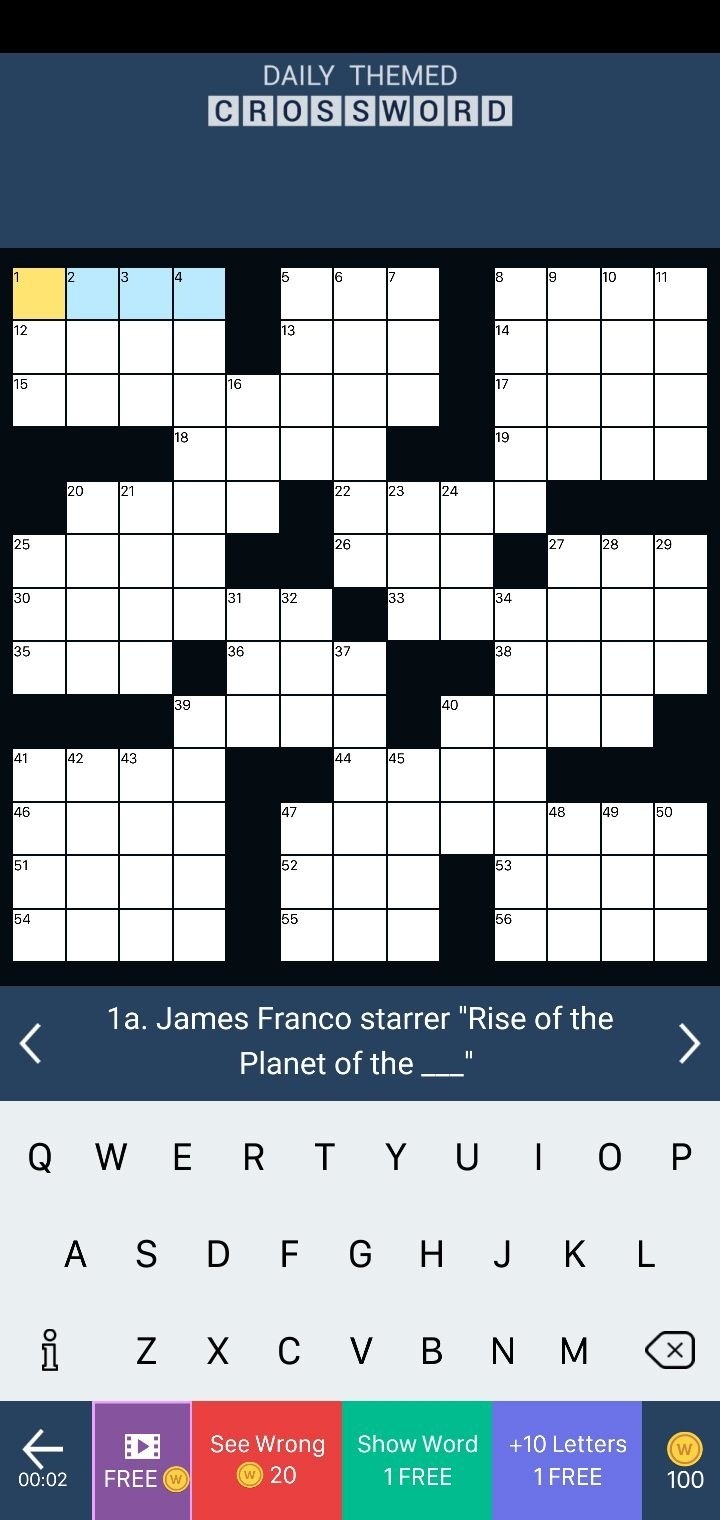Open the coin balance showing 100
Image resolution: width=720 pixels, height=1520 pixels.
click(684, 1460)
